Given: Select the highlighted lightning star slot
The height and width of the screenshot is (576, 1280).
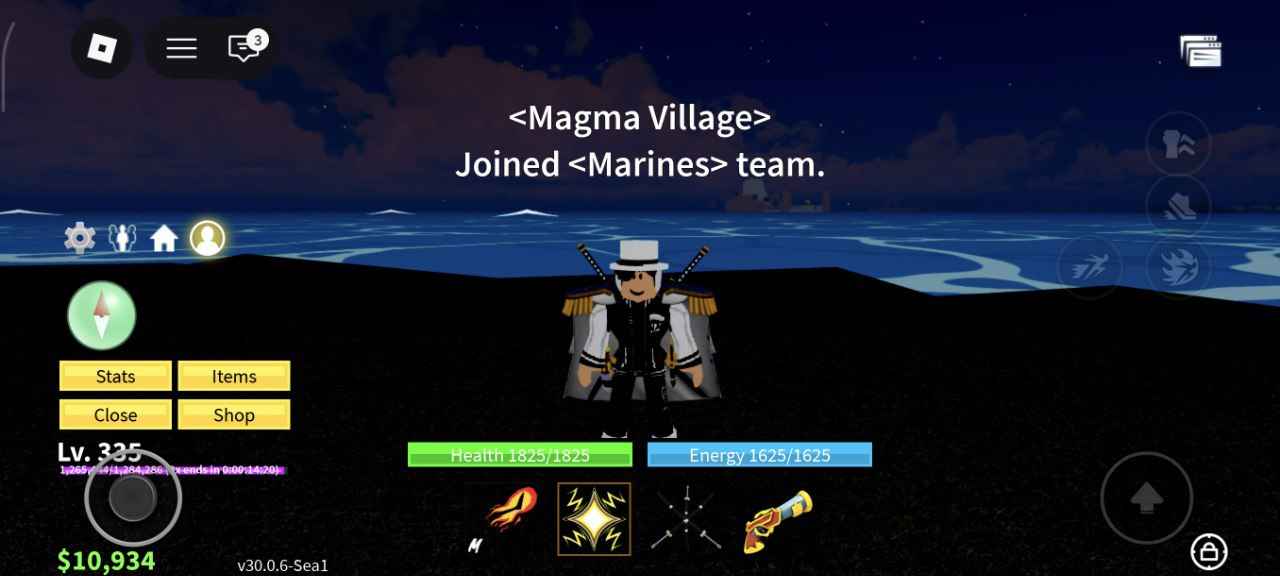Looking at the screenshot, I should pyautogui.click(x=594, y=518).
